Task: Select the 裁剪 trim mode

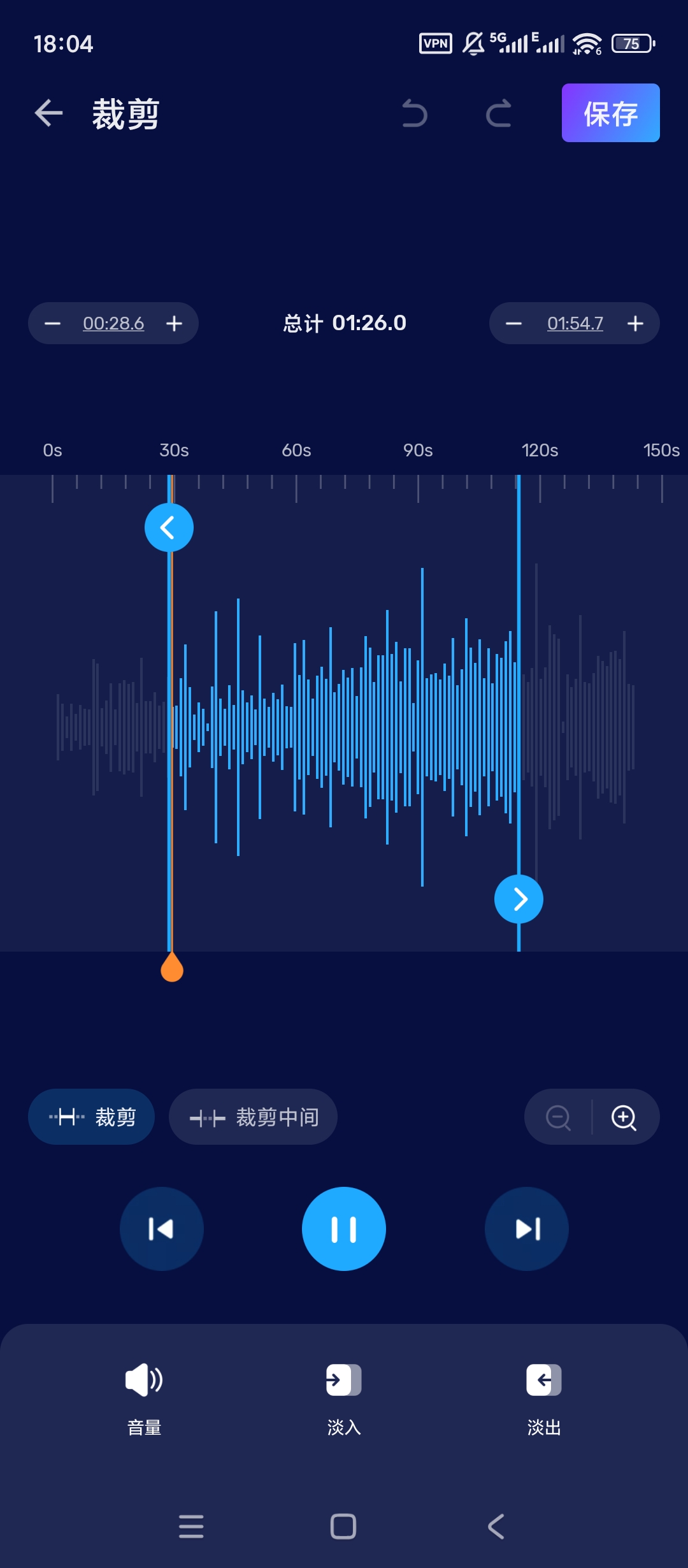Action: 90,1117
